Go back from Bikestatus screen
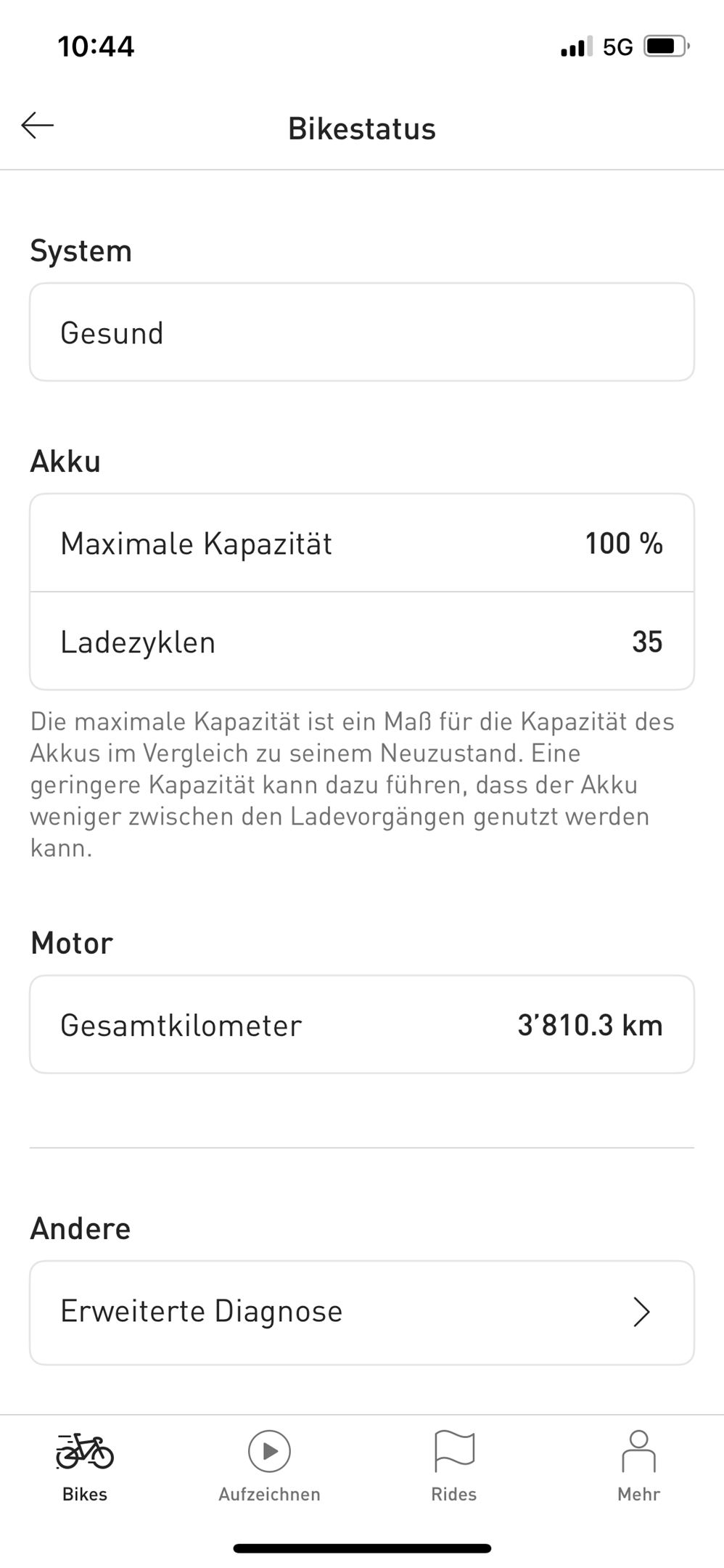The height and width of the screenshot is (1568, 724). tap(38, 126)
